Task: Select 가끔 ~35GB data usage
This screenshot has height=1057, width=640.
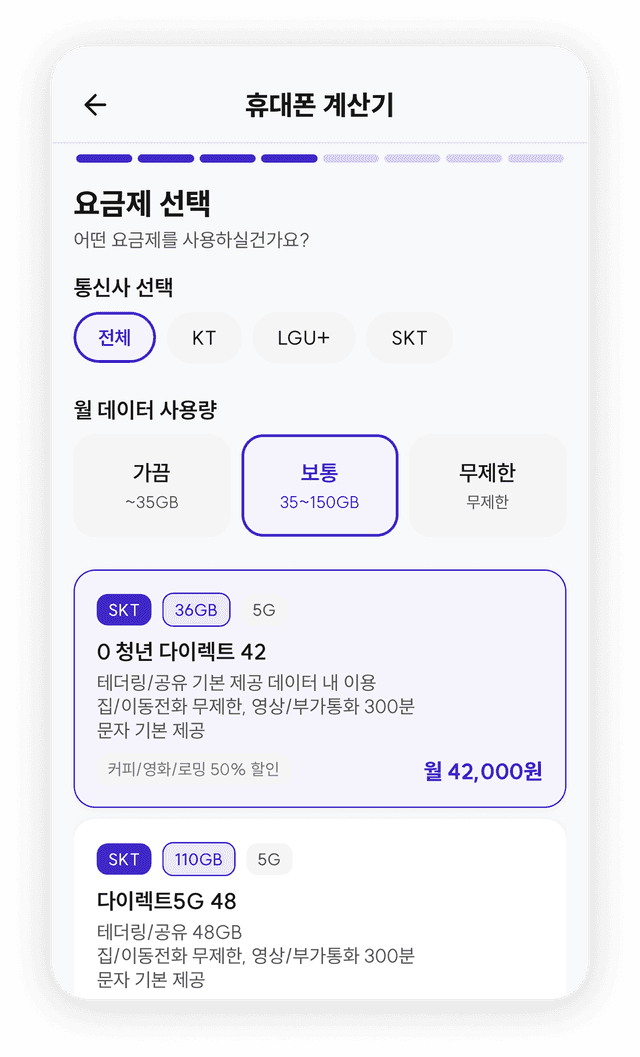Action: click(152, 485)
